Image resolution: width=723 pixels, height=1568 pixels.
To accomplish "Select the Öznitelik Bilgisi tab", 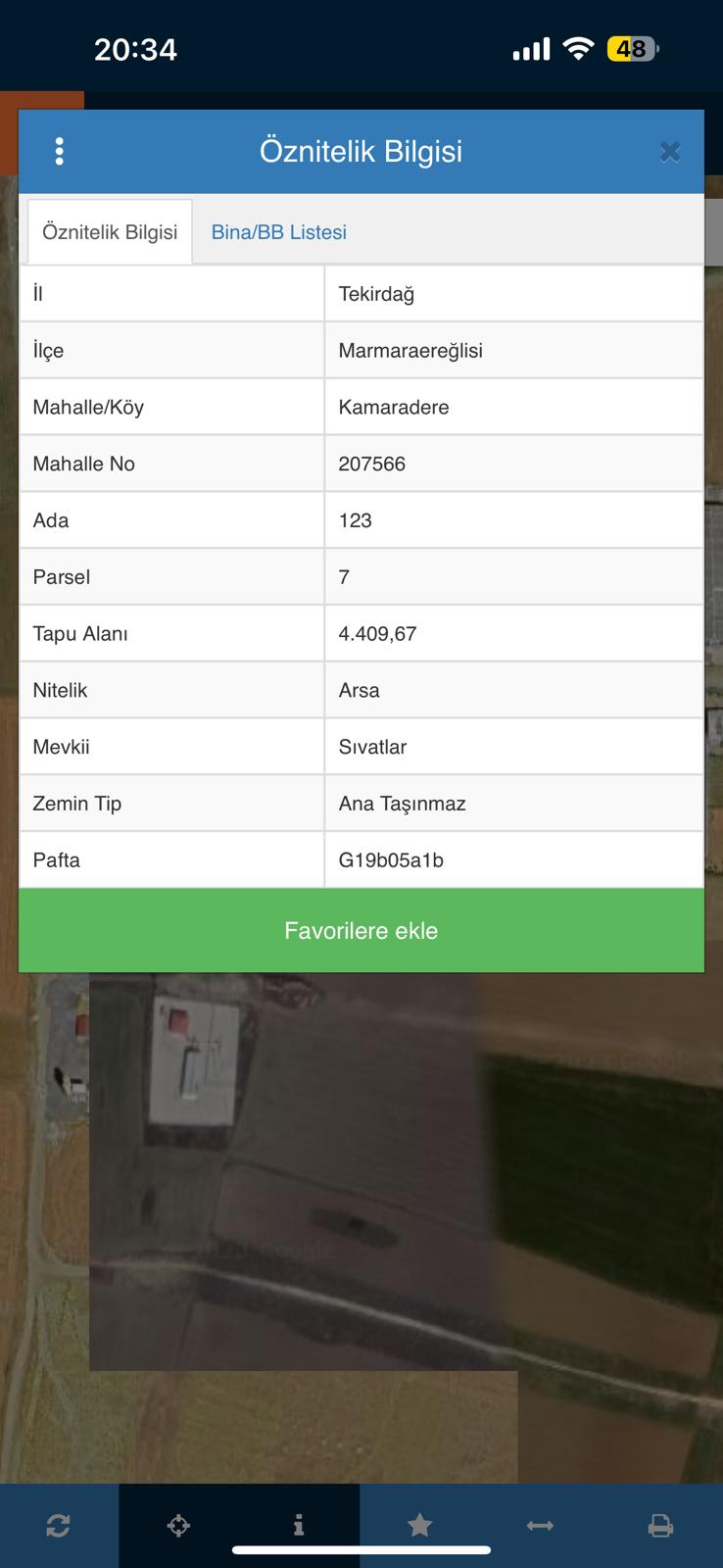I will (x=110, y=232).
